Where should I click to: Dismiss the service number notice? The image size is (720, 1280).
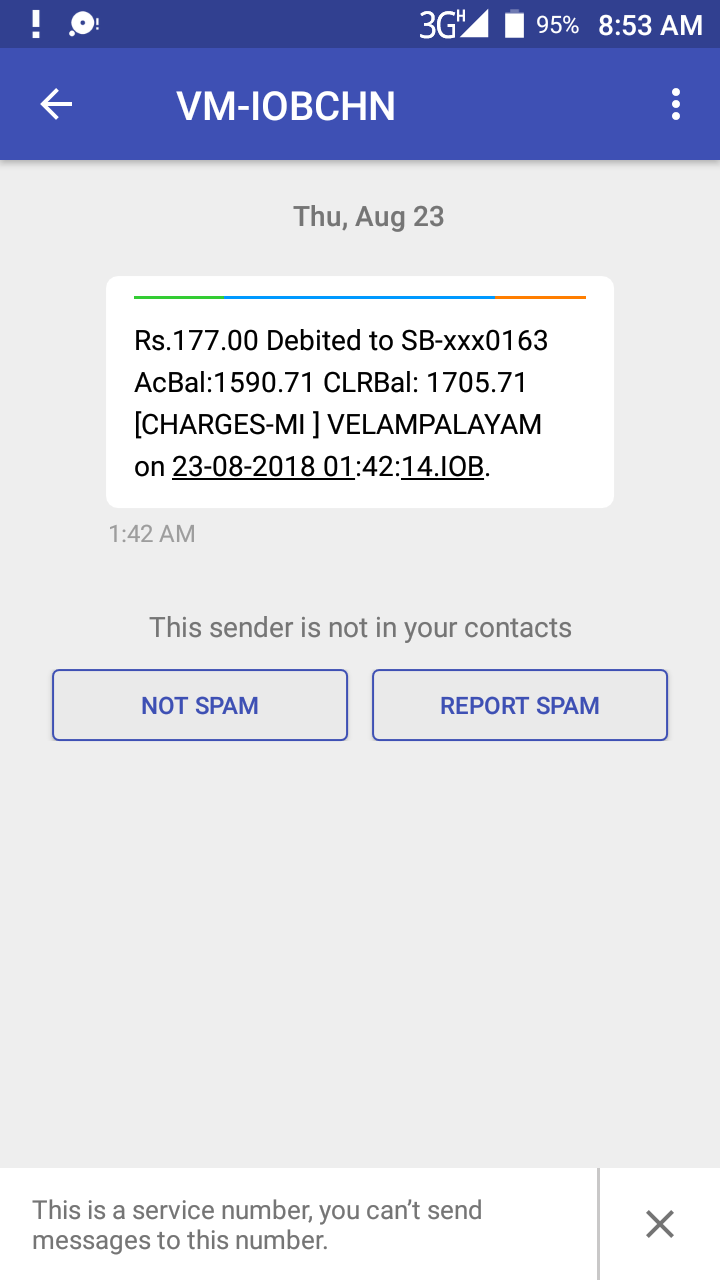(659, 1224)
